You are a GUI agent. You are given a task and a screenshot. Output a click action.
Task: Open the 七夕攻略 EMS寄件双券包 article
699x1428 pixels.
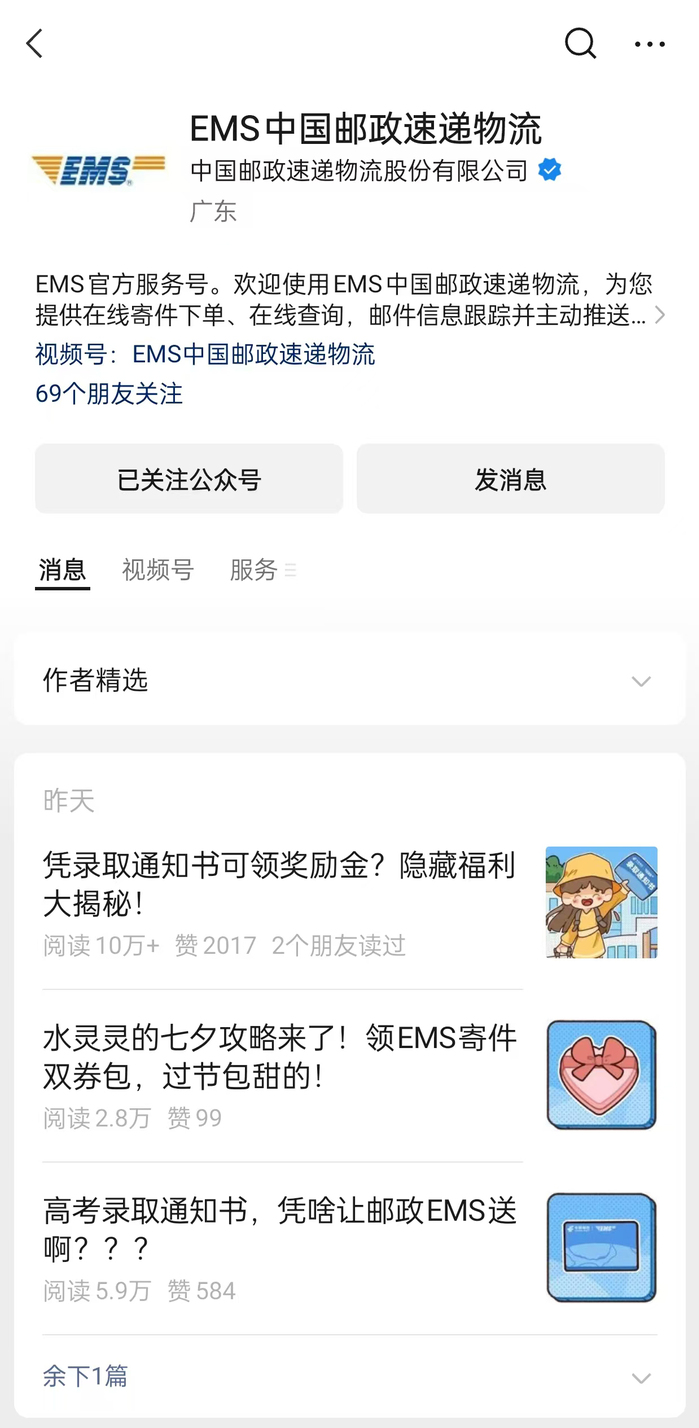pos(280,1057)
